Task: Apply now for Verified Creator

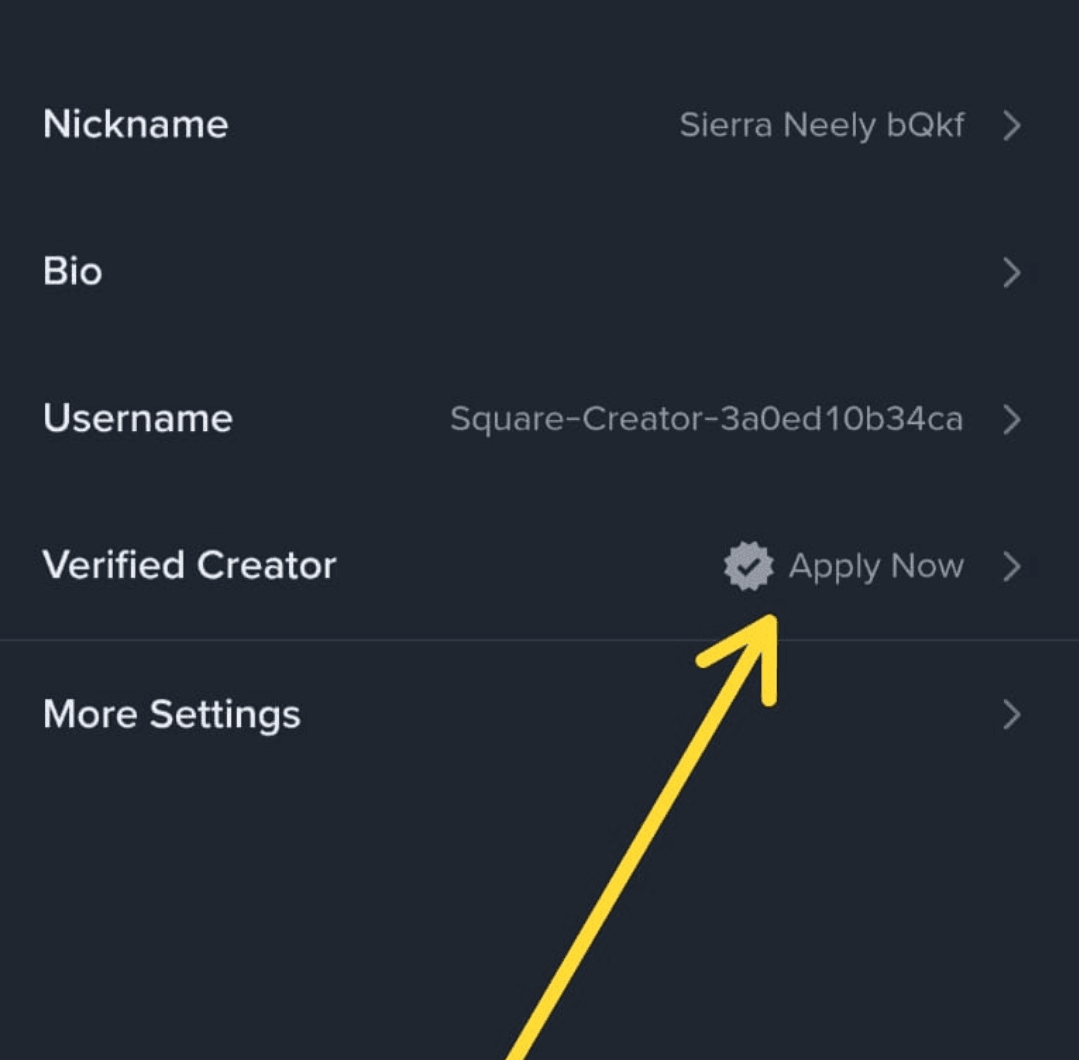Action: pyautogui.click(x=875, y=566)
